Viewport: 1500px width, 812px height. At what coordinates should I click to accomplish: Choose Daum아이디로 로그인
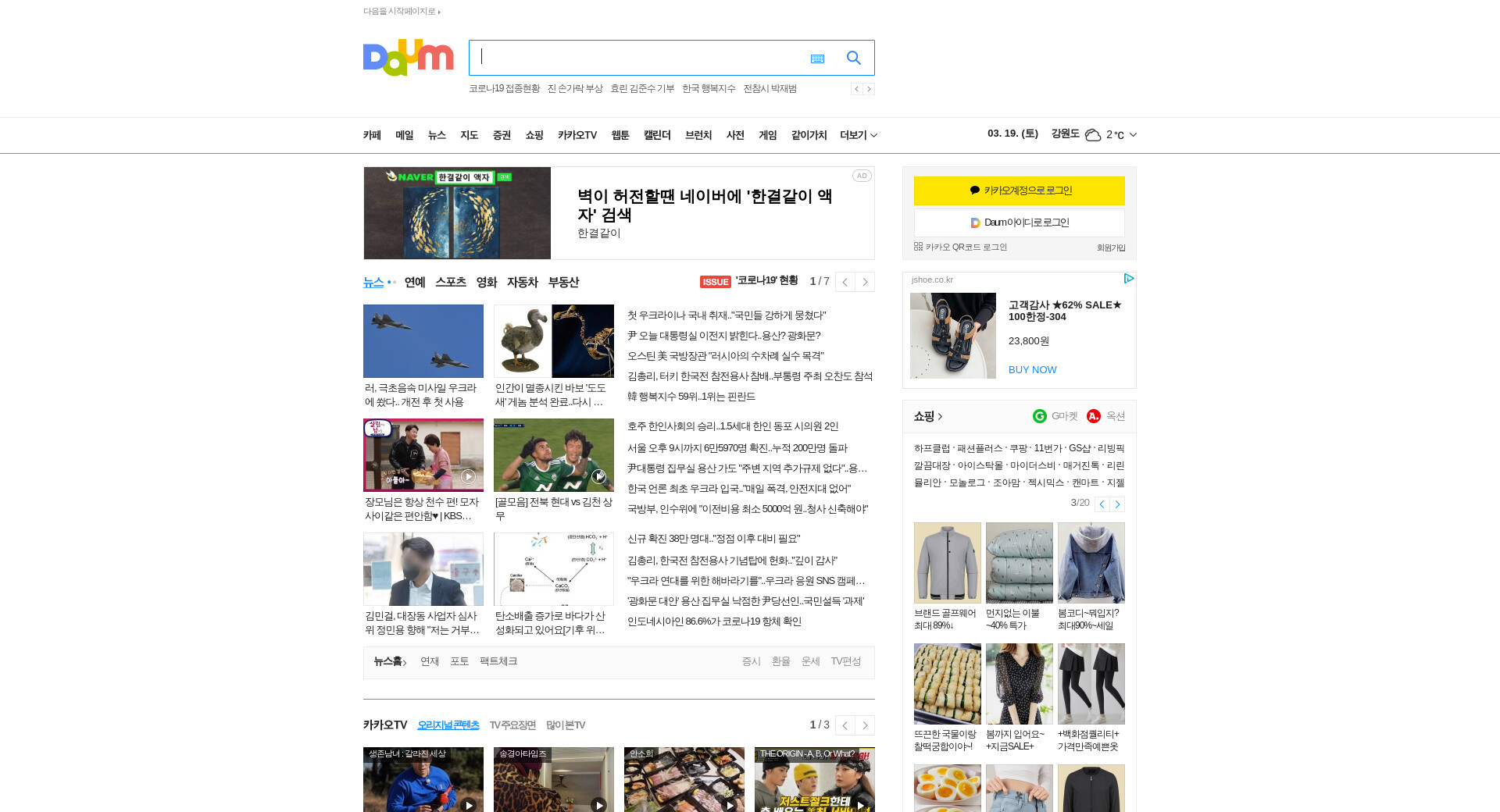pyautogui.click(x=1019, y=223)
